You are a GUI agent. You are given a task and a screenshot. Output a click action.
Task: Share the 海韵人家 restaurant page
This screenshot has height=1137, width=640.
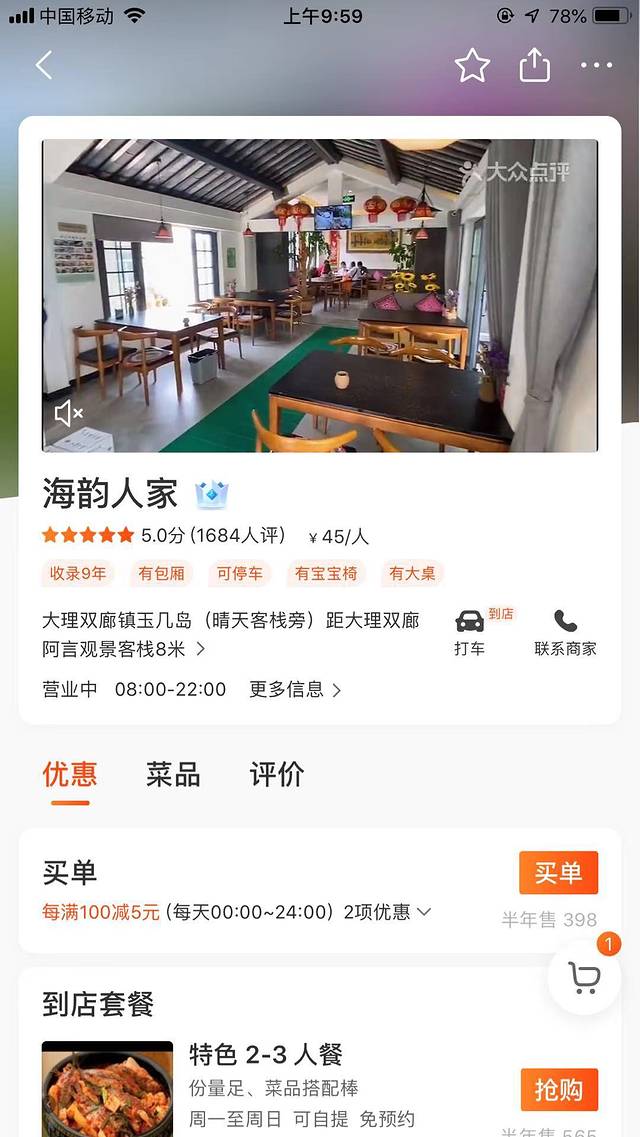tap(535, 66)
